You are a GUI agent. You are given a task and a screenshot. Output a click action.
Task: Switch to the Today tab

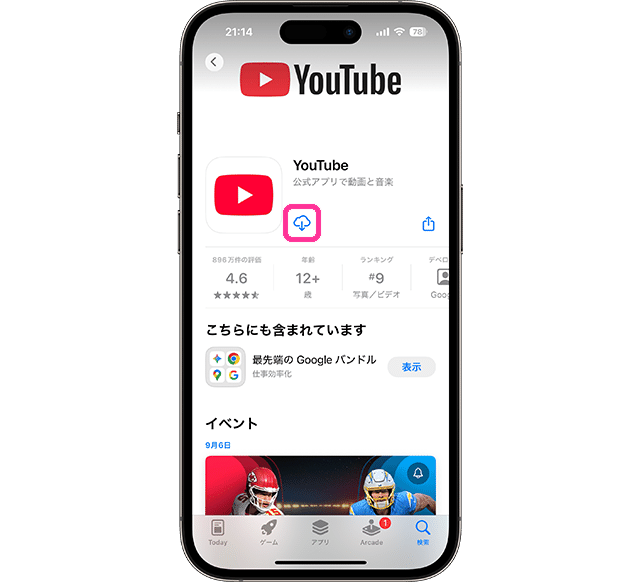coord(217,532)
